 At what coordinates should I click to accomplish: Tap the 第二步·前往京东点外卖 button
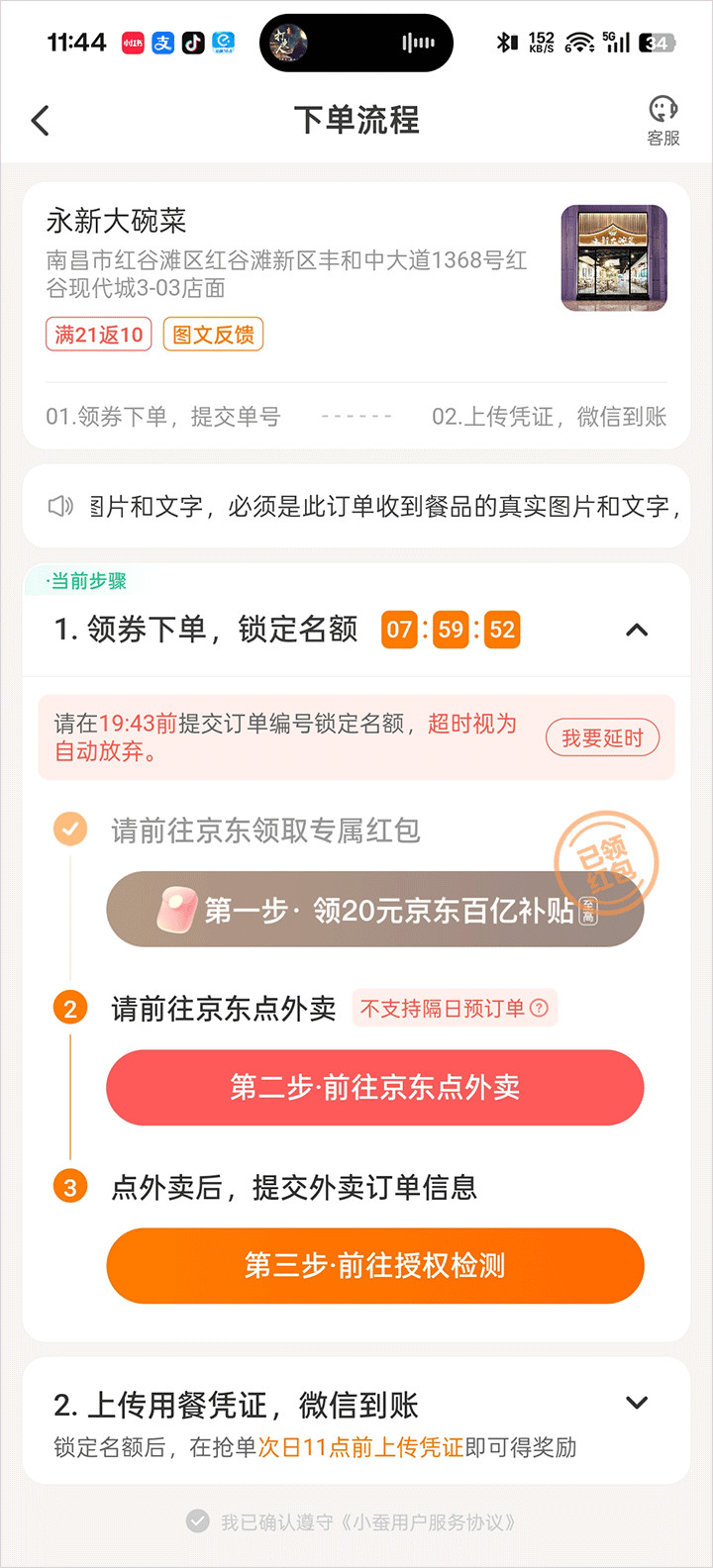tap(374, 1087)
